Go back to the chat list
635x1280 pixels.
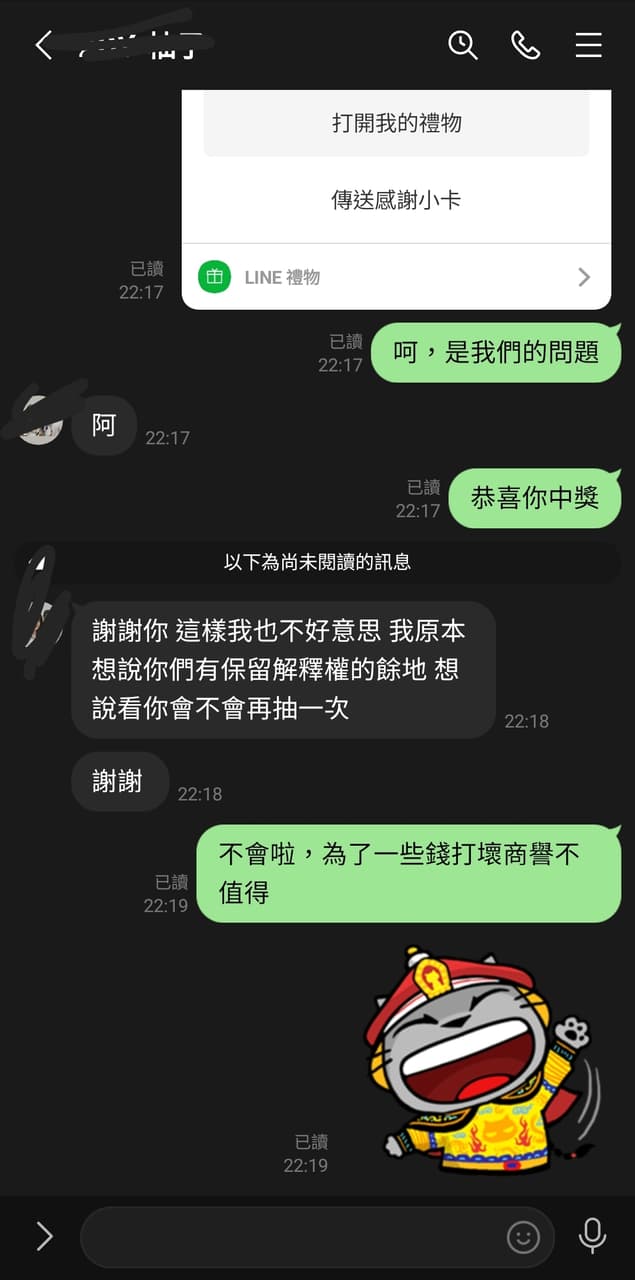[43, 45]
